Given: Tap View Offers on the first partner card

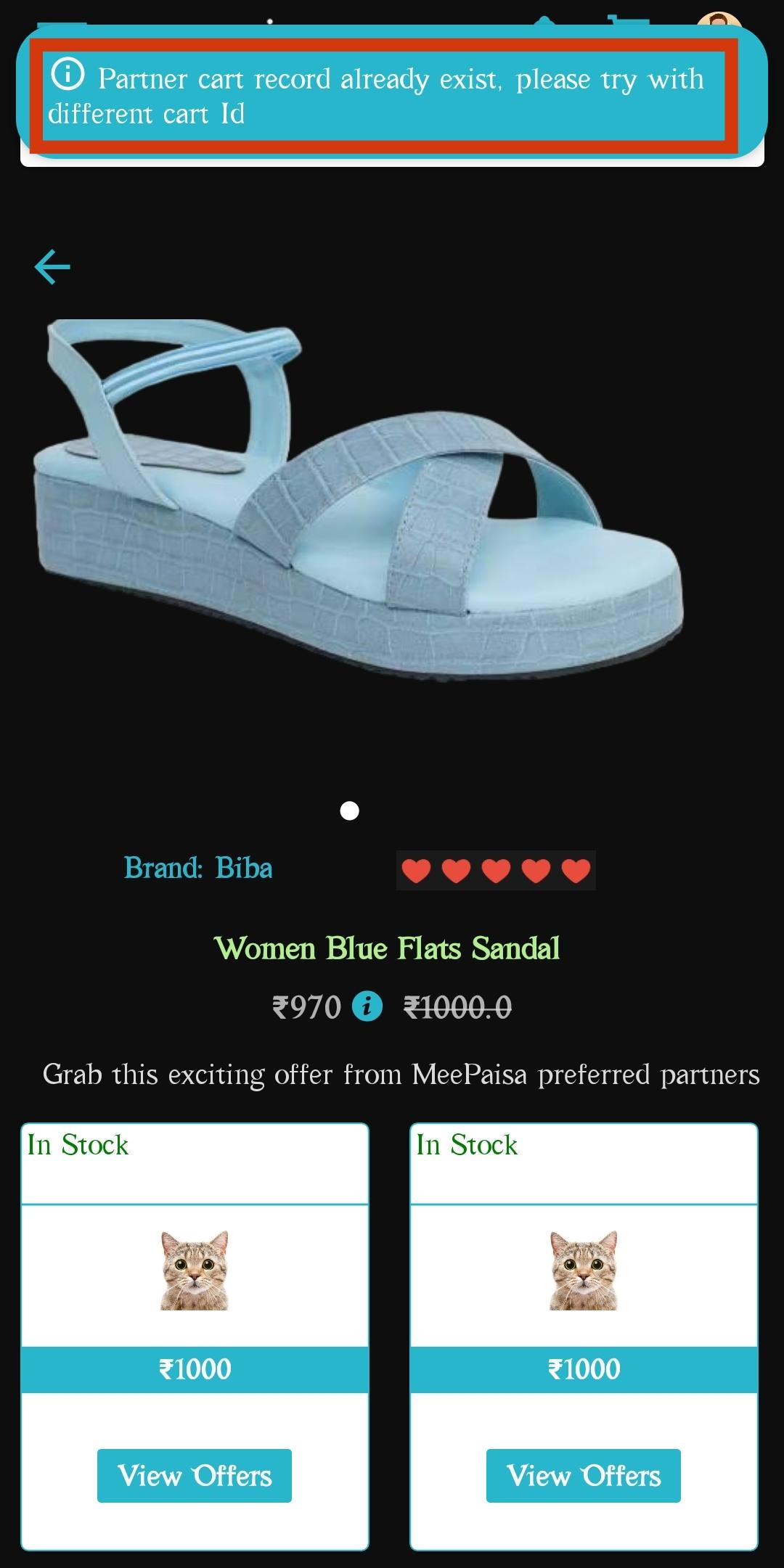Looking at the screenshot, I should coord(195,1475).
